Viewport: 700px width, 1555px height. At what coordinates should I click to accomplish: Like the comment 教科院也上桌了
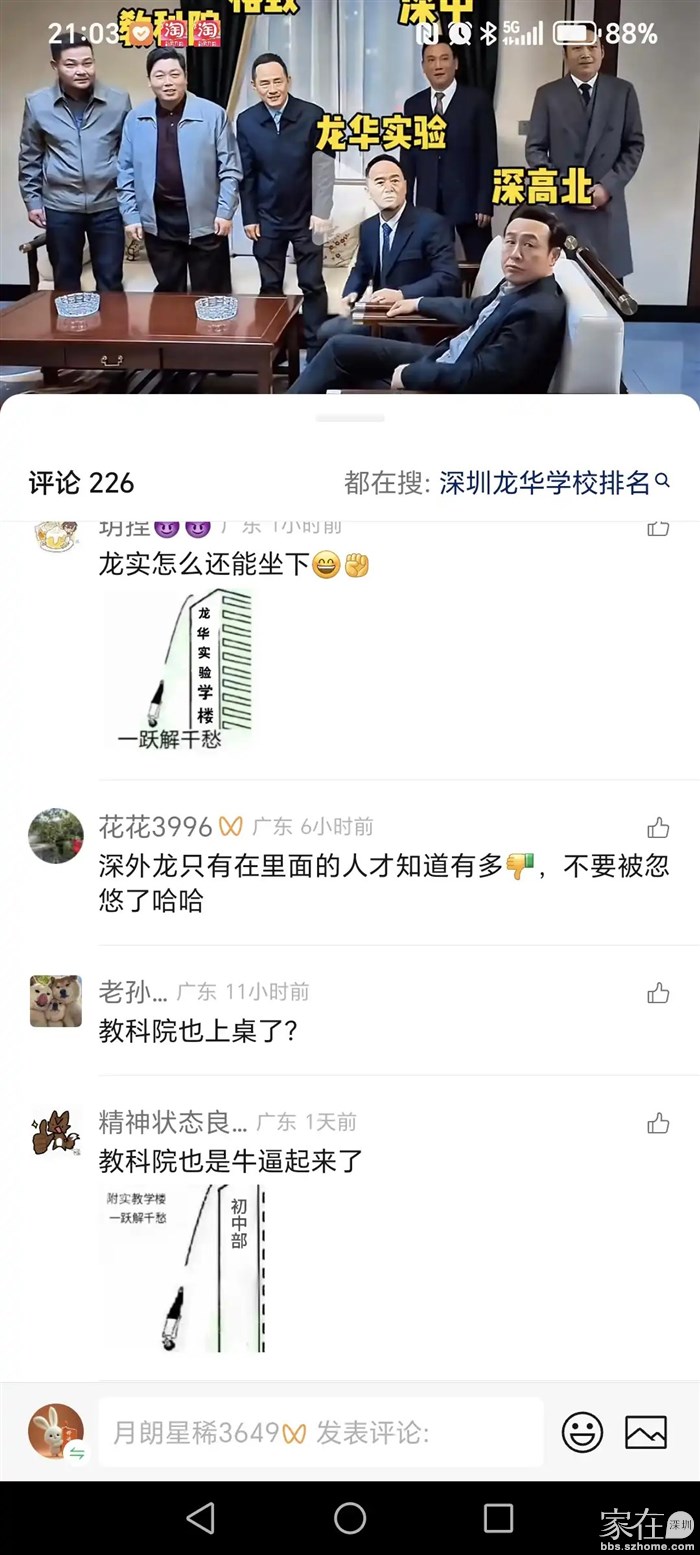[x=657, y=992]
